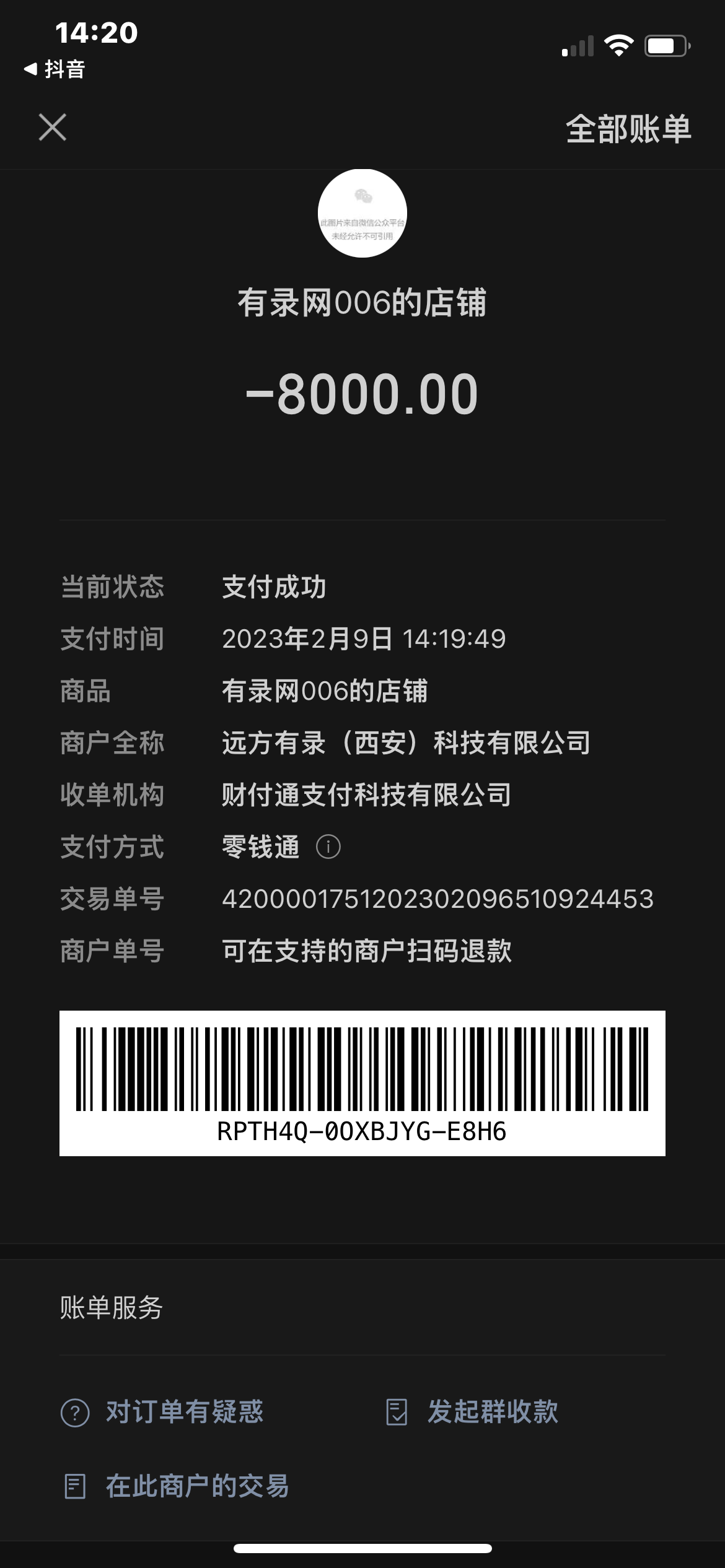This screenshot has width=725, height=1568.
Task: Return to 抖音 via the status bar back link
Action: point(55,69)
